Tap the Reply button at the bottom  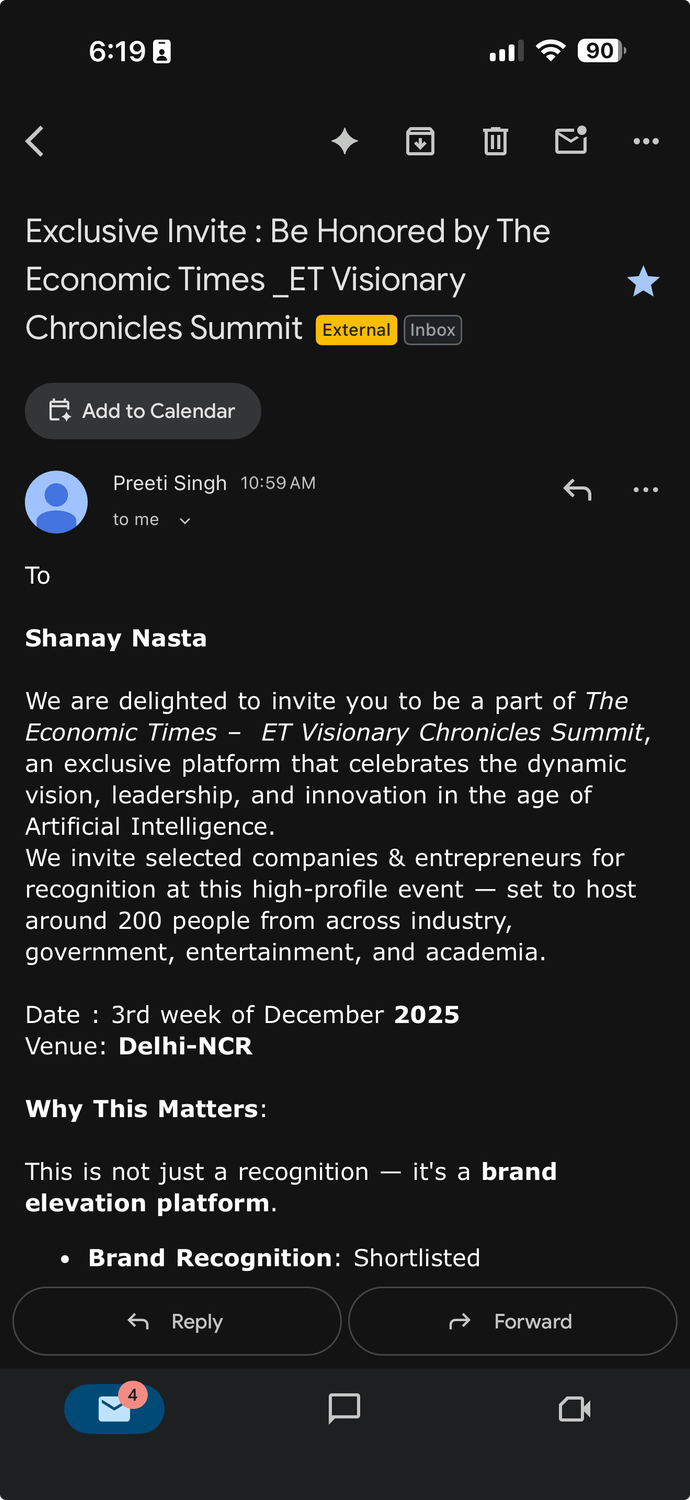[177, 1321]
